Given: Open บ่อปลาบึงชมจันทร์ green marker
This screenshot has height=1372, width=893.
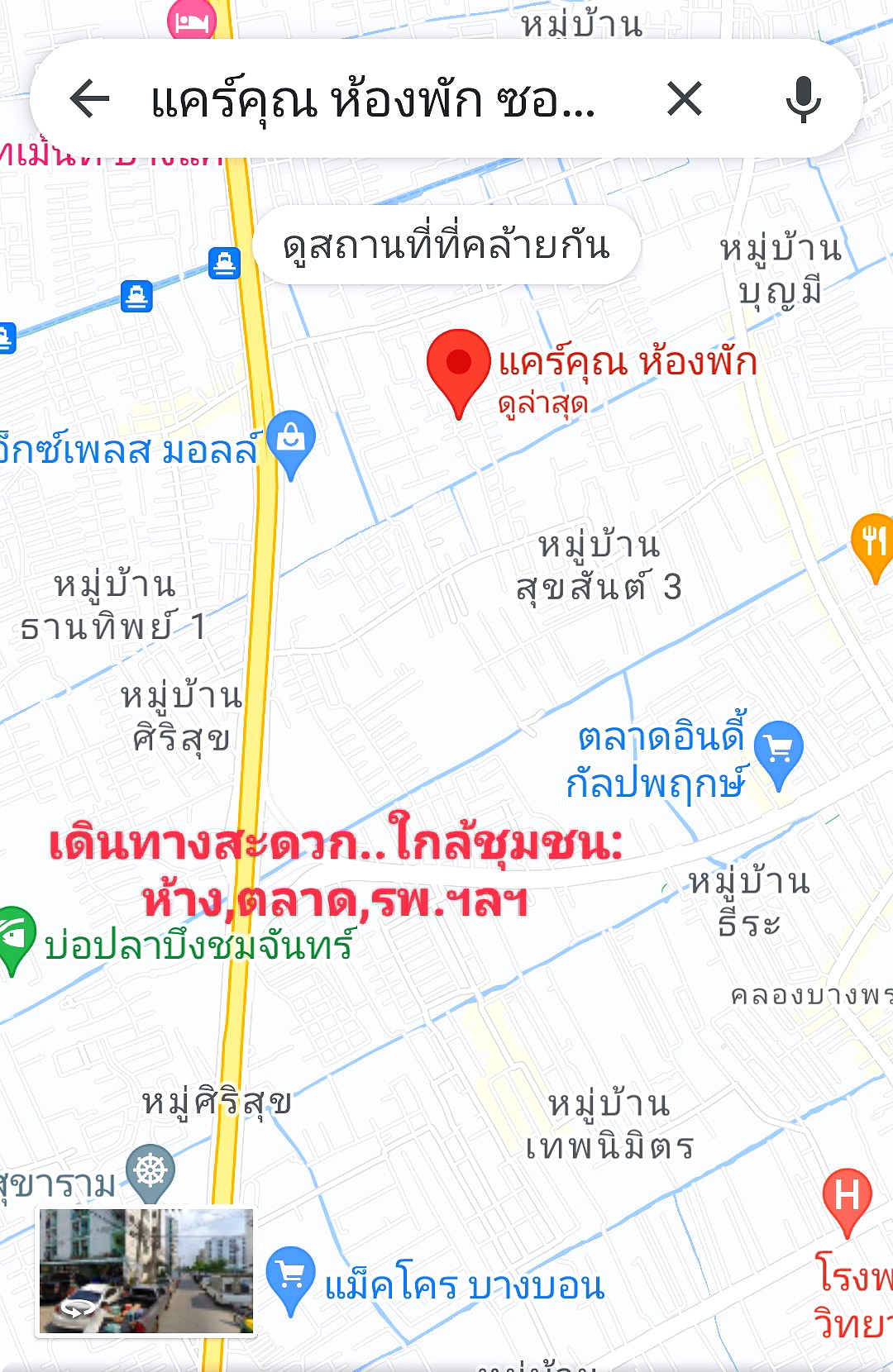Looking at the screenshot, I should coord(14,937).
